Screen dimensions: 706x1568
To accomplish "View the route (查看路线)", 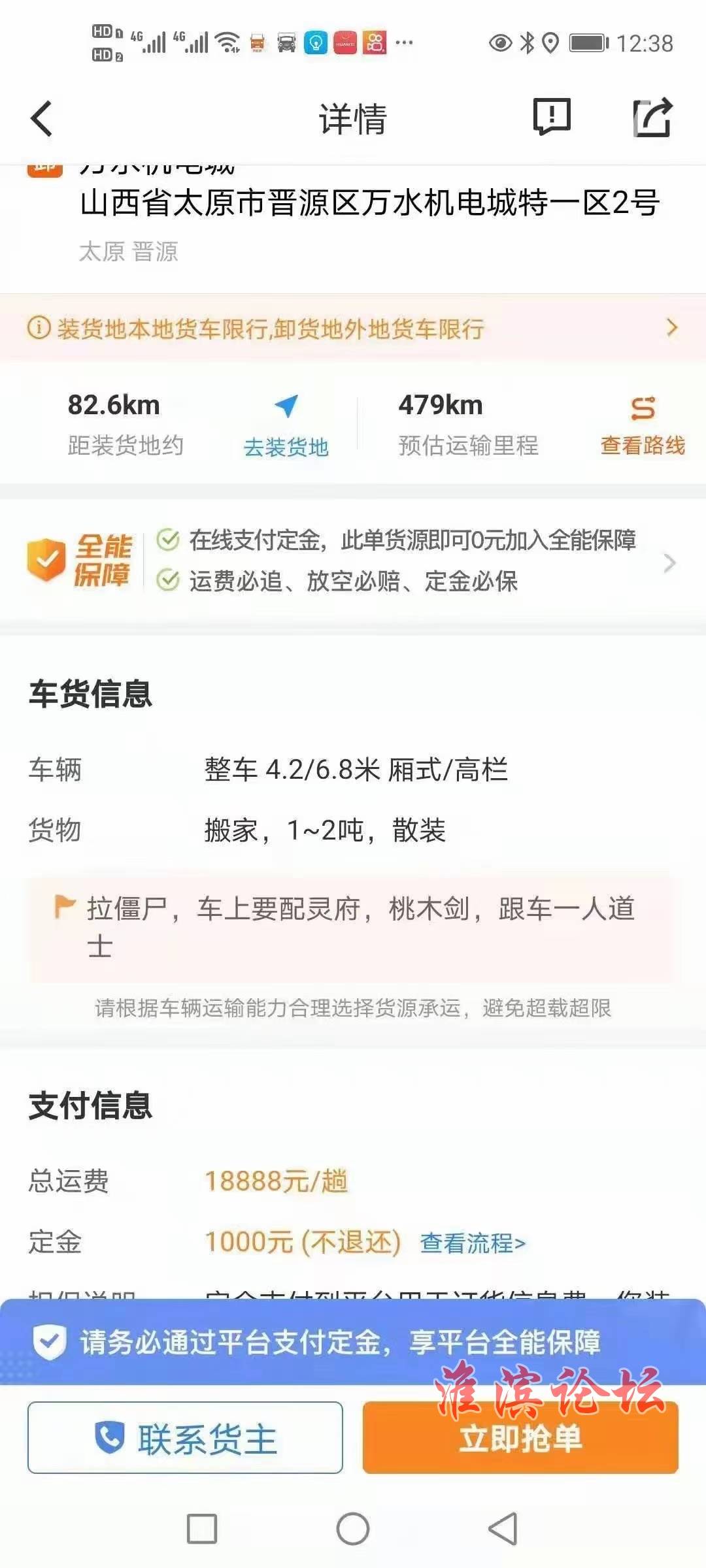I will click(x=642, y=425).
